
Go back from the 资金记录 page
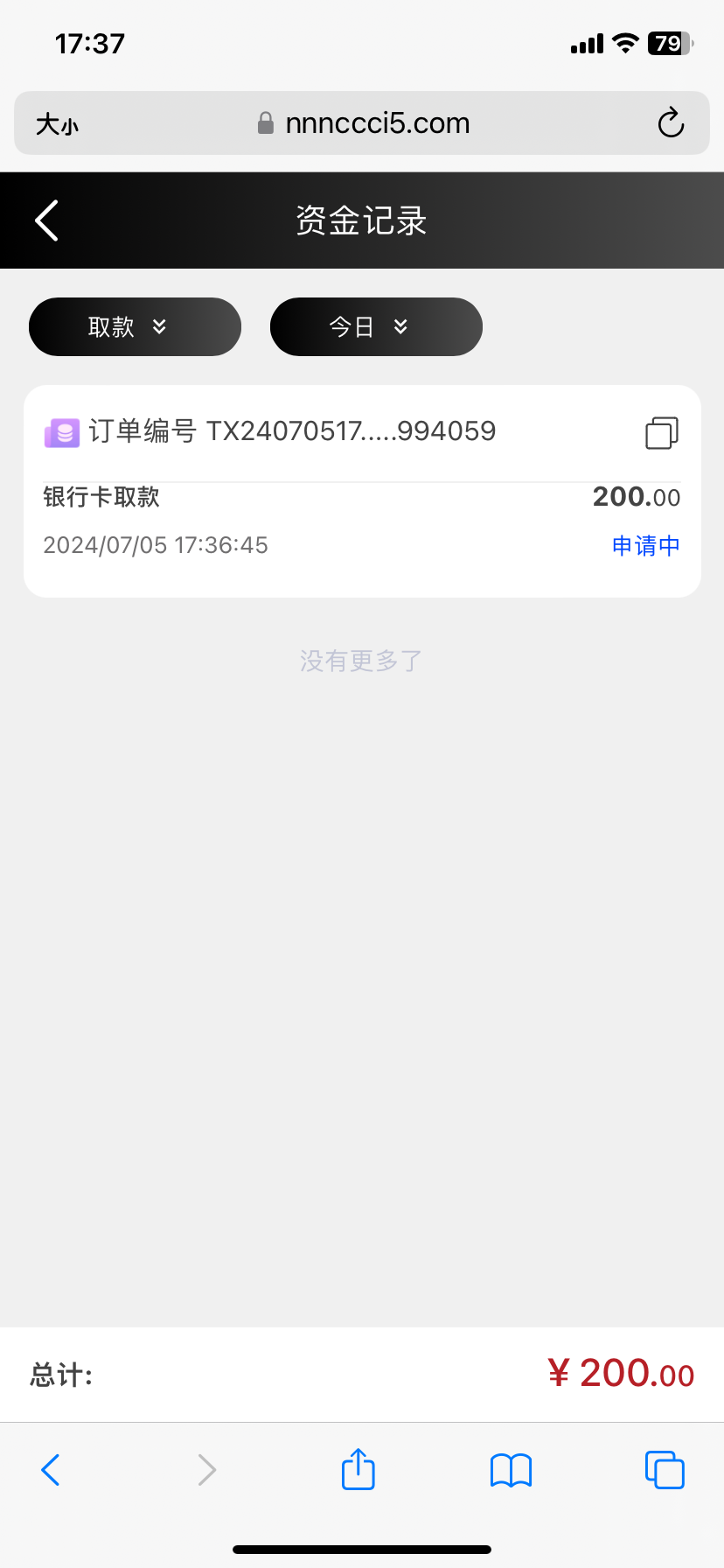pyautogui.click(x=47, y=220)
